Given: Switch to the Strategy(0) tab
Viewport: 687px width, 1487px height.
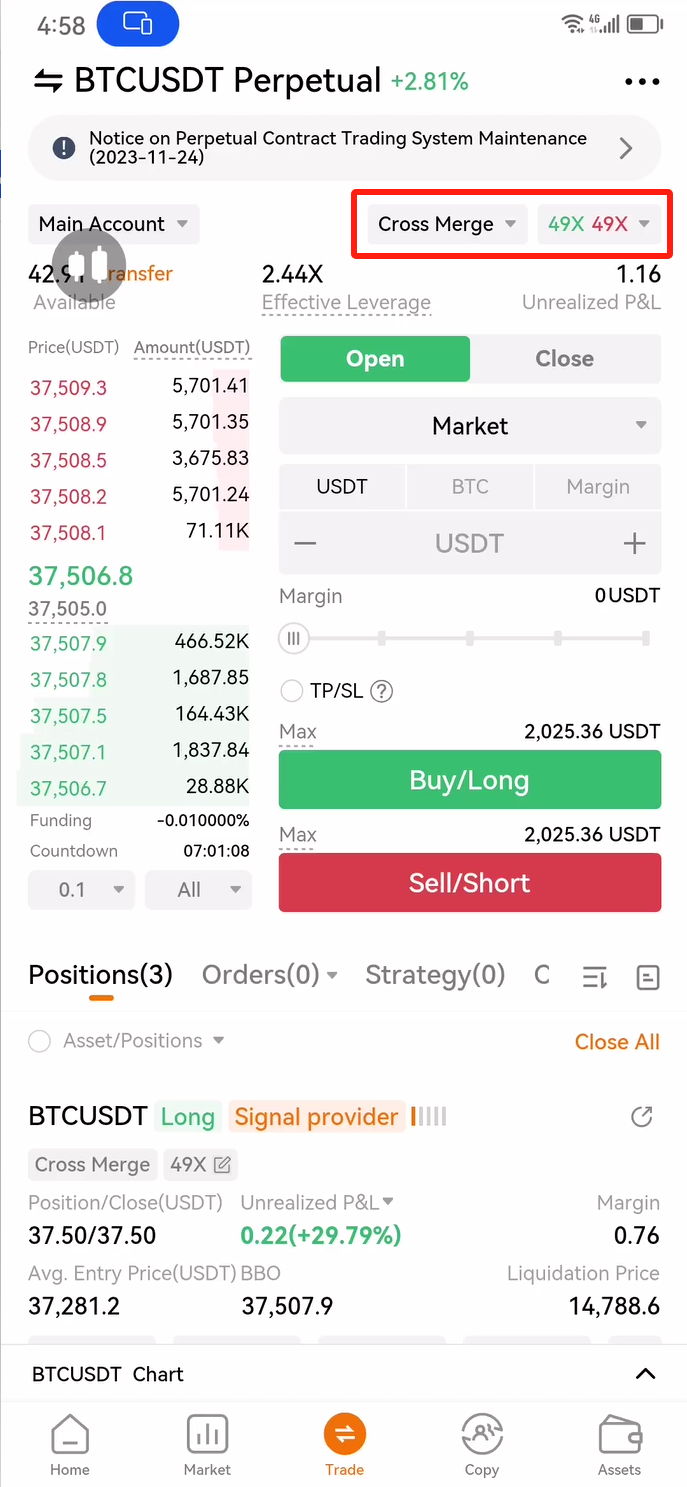Looking at the screenshot, I should click(436, 975).
